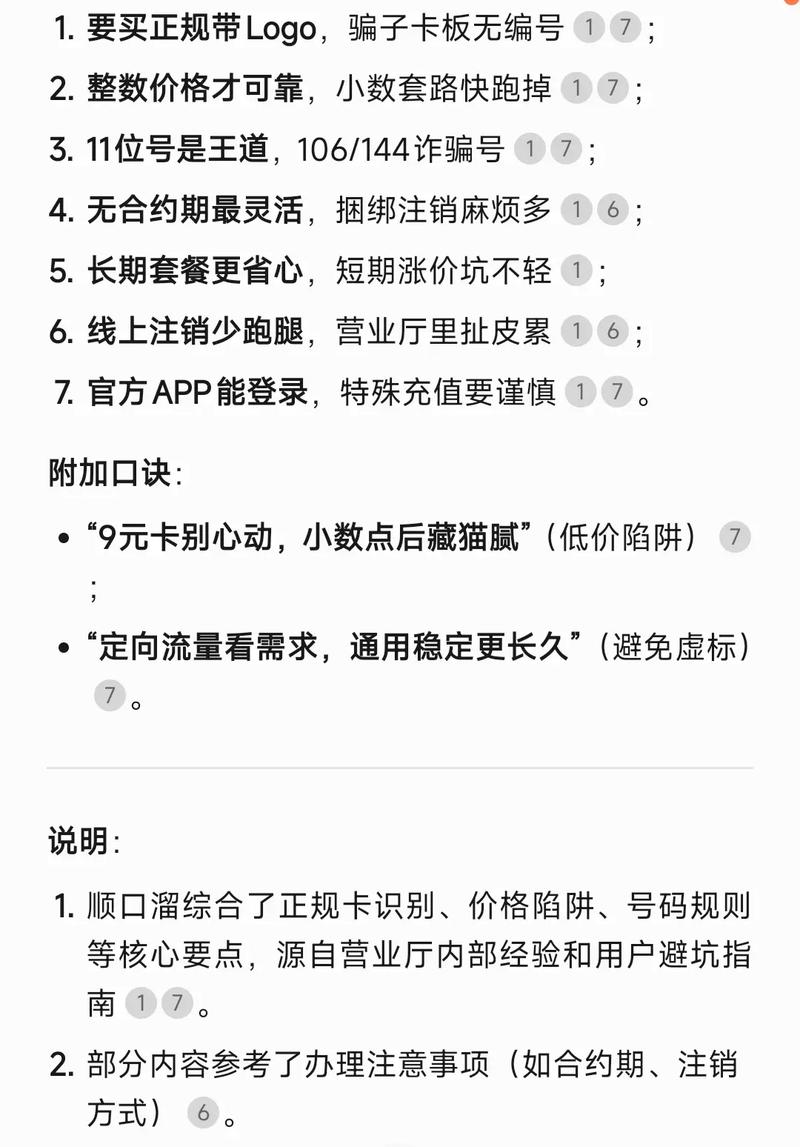Check source 7 after 106/144诈骗号
The width and height of the screenshot is (800, 1147).
click(x=566, y=149)
